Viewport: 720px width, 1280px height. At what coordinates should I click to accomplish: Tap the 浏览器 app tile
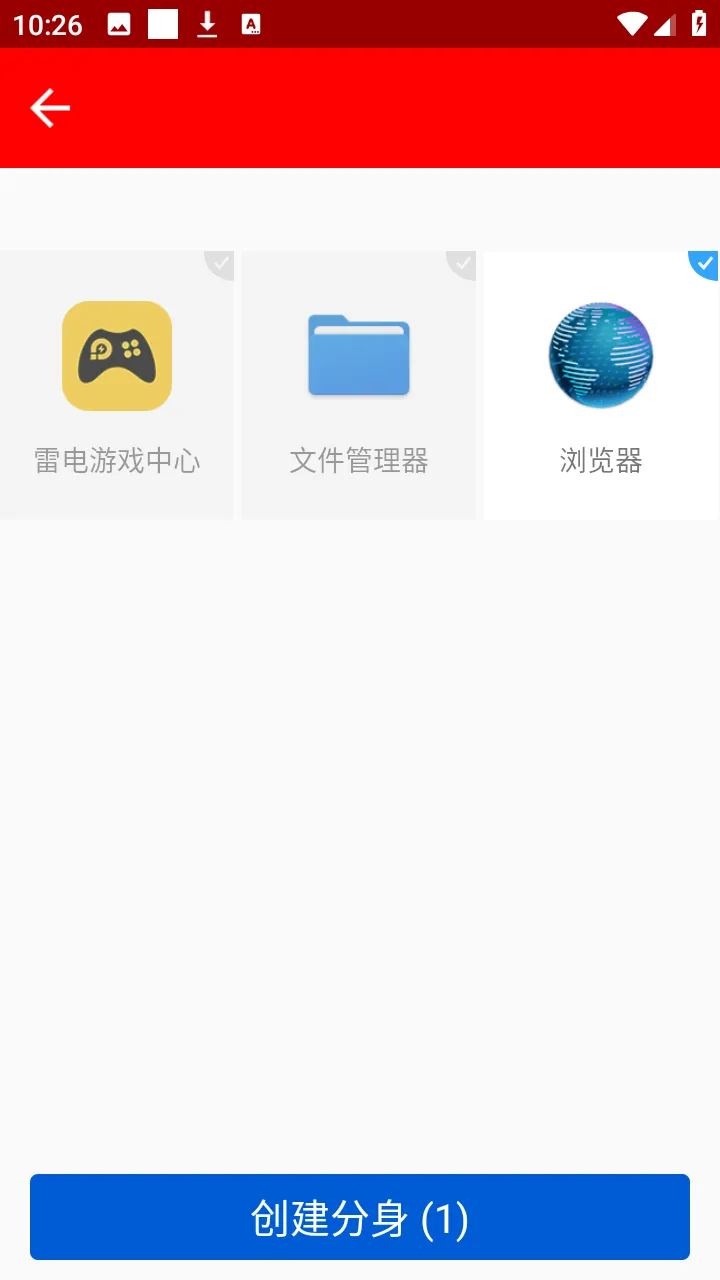click(x=601, y=385)
